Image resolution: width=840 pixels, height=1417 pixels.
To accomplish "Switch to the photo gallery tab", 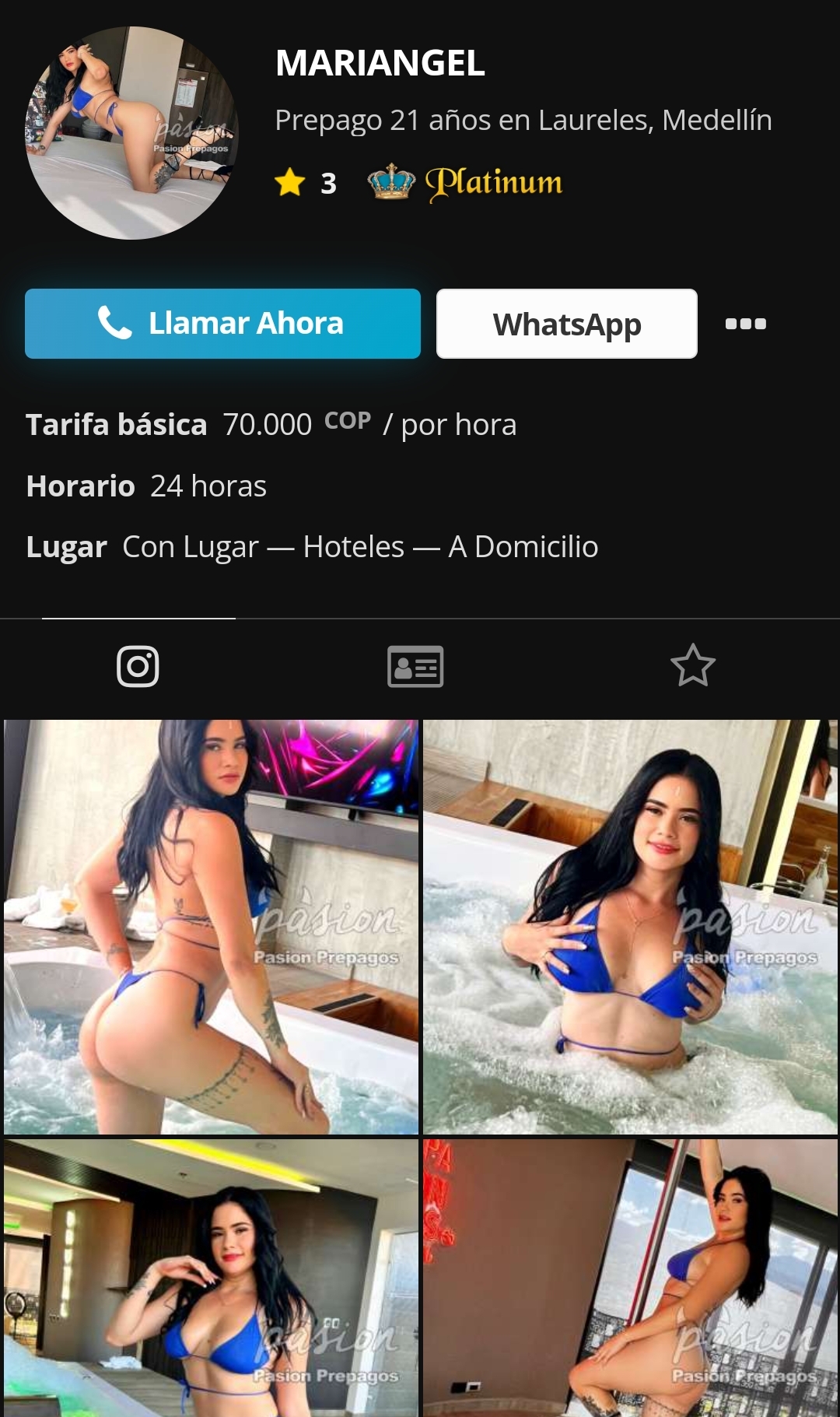I will pos(138,666).
